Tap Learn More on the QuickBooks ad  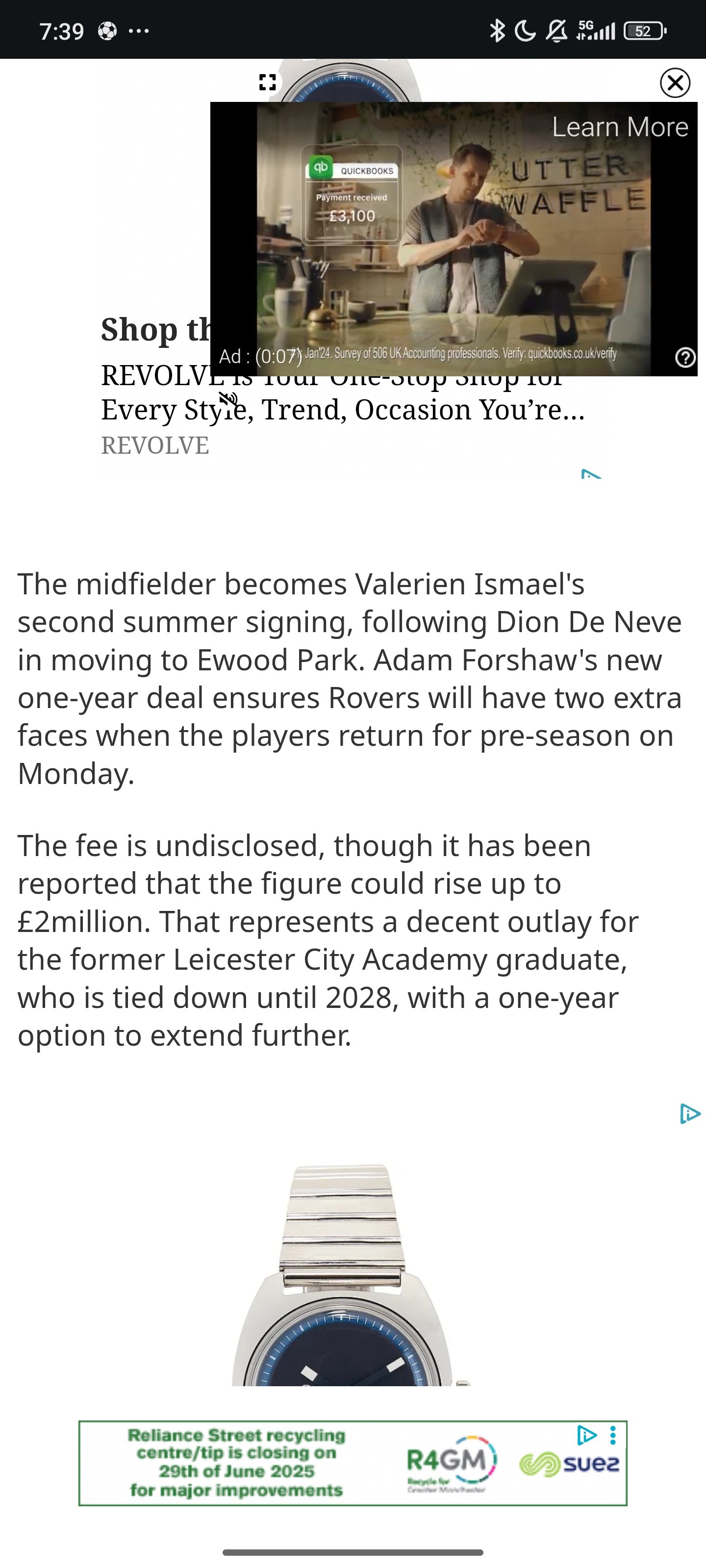pos(620,127)
